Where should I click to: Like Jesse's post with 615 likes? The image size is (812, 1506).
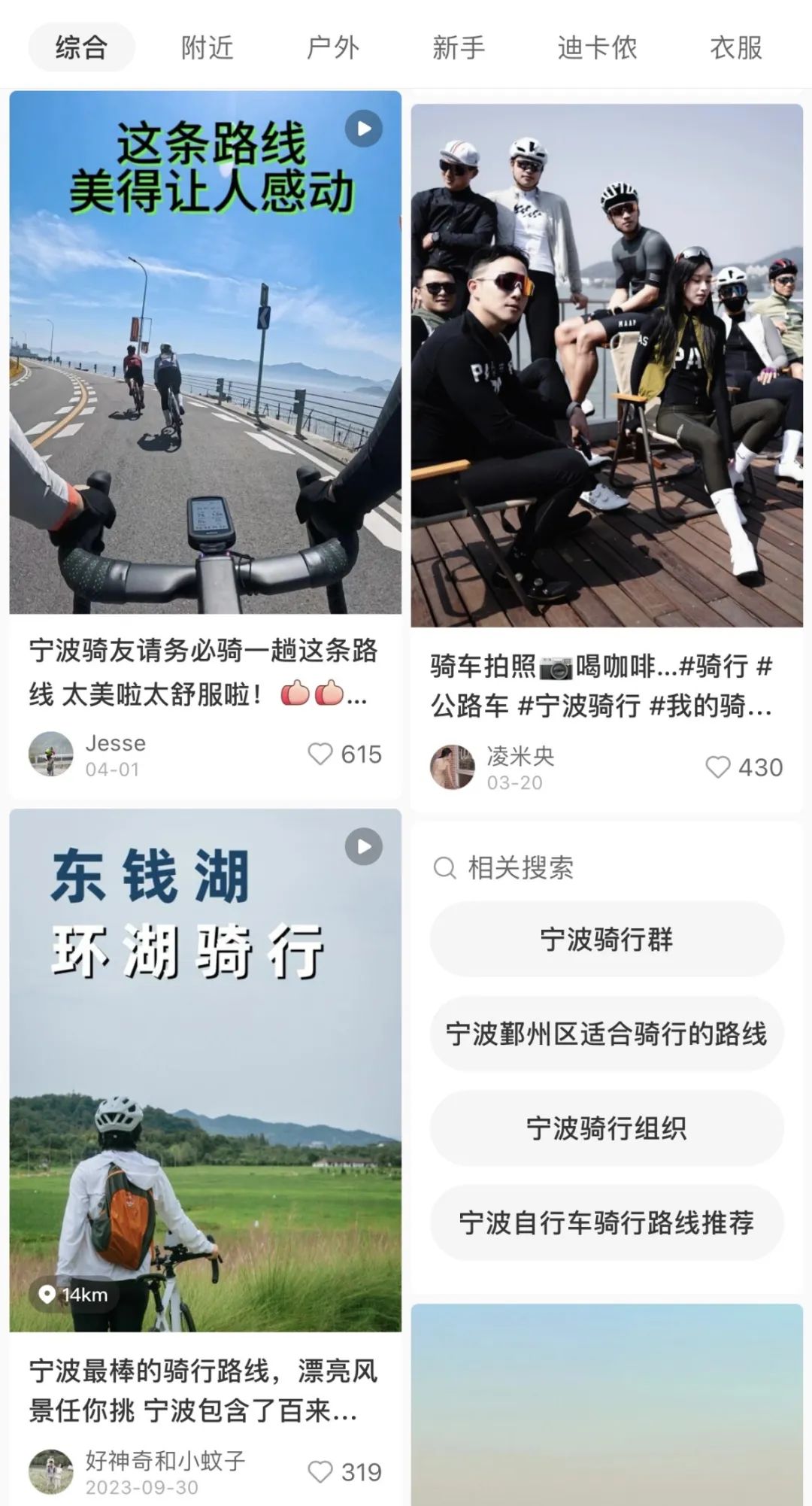tap(321, 754)
